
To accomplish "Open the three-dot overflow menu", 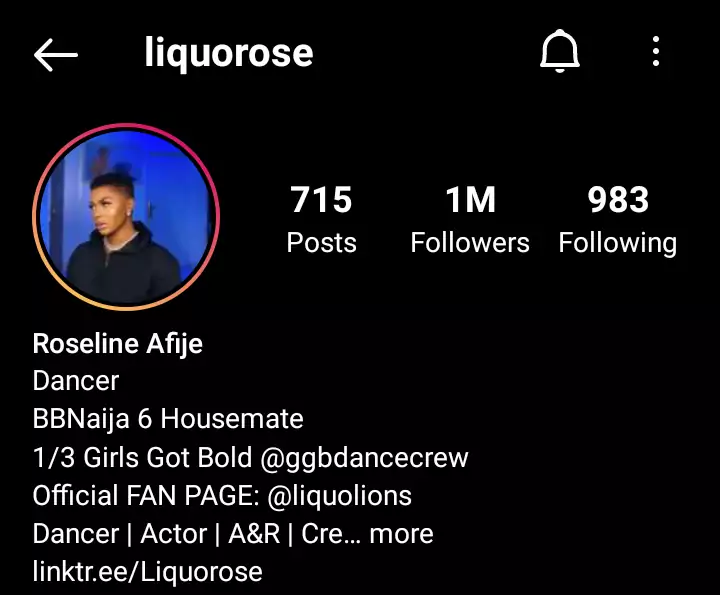I will (x=656, y=52).
